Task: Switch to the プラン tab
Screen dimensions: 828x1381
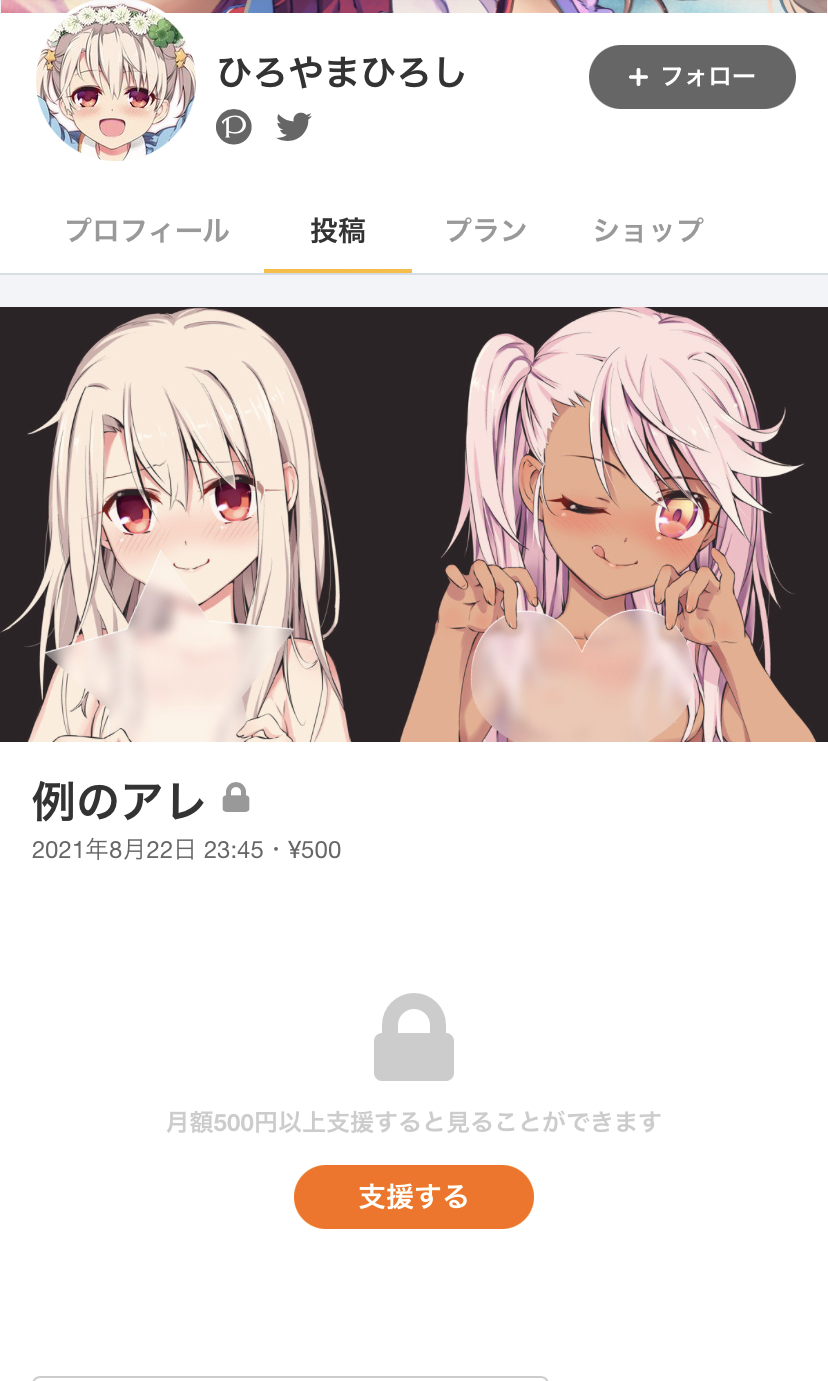Action: 485,231
